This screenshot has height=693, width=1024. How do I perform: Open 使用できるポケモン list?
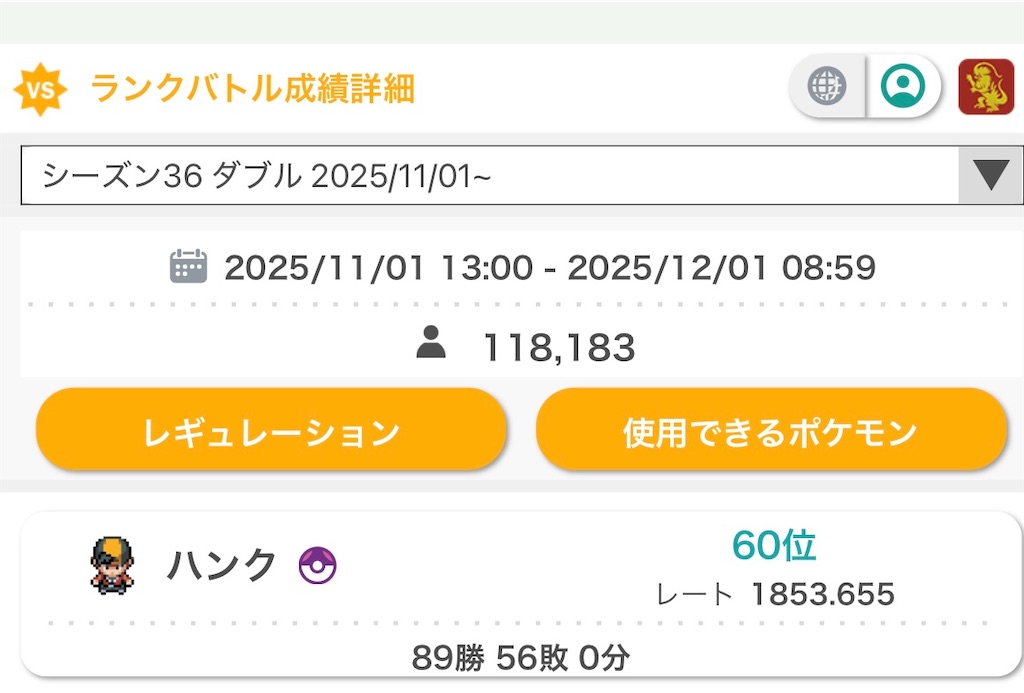[770, 432]
